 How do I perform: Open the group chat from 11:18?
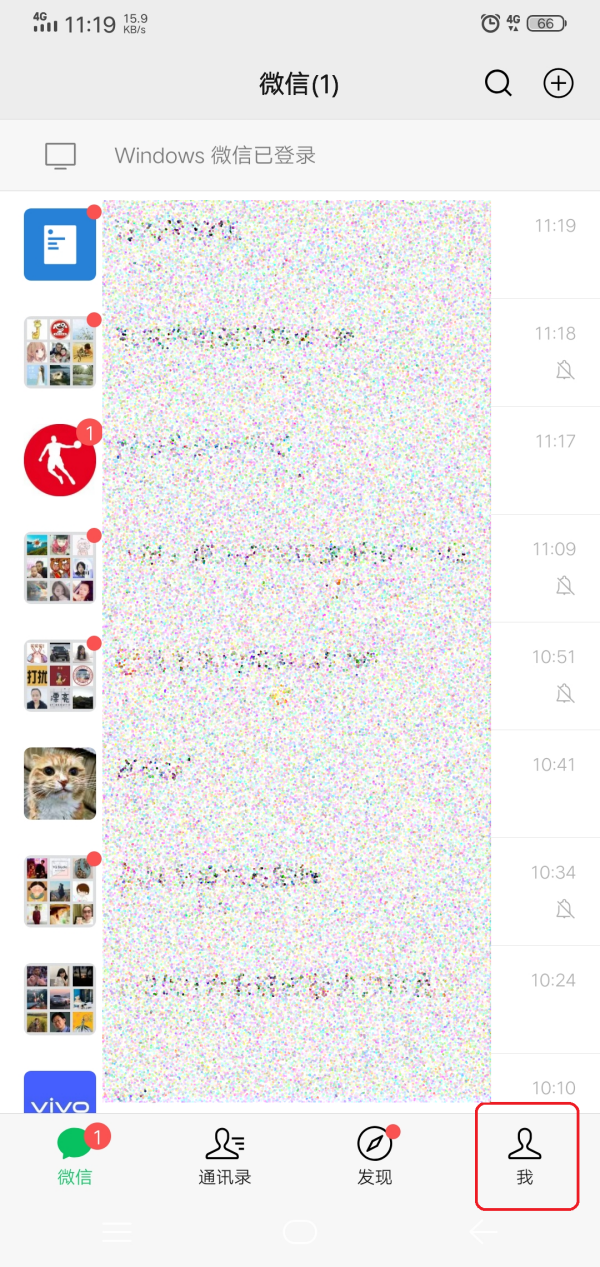300,352
